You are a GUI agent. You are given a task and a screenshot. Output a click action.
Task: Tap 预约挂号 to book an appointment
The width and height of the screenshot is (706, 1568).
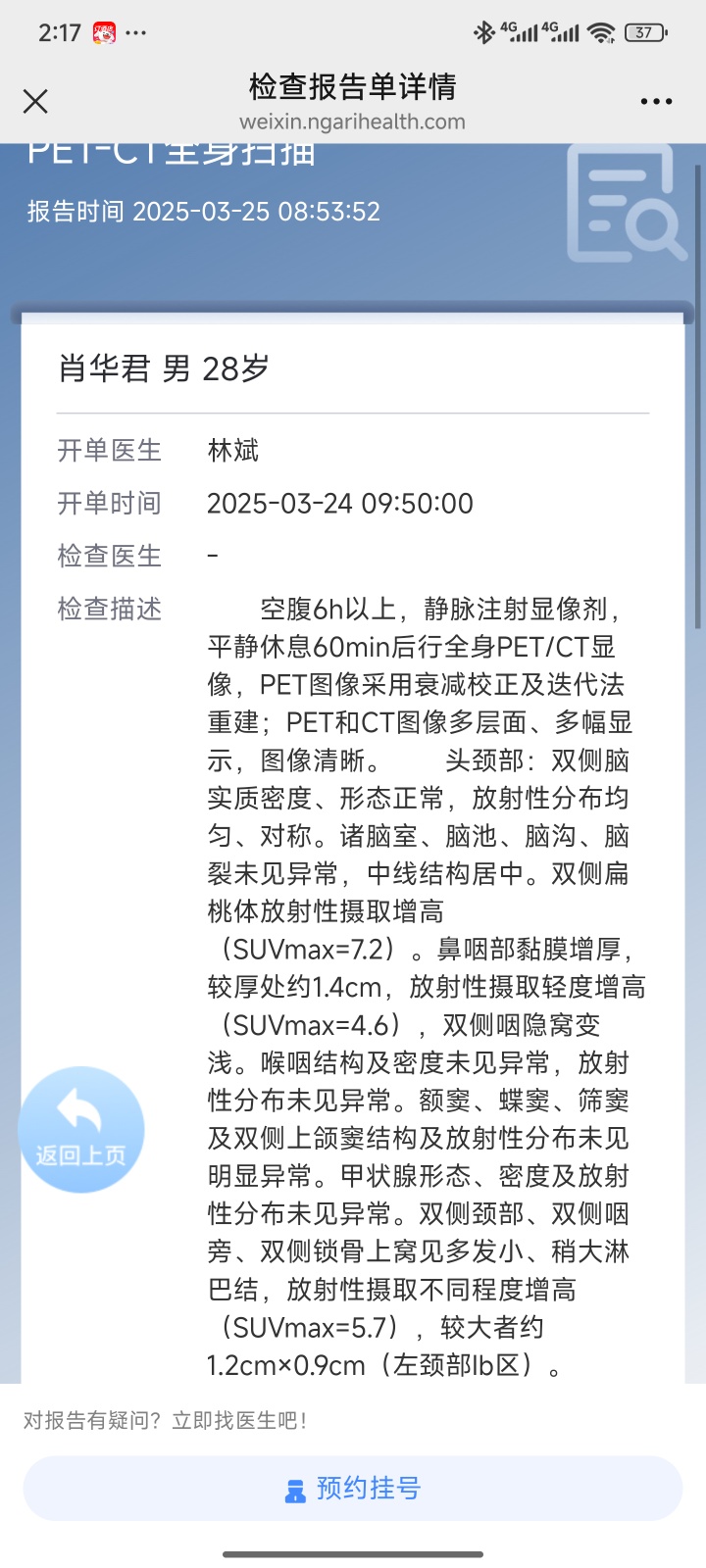[353, 1489]
